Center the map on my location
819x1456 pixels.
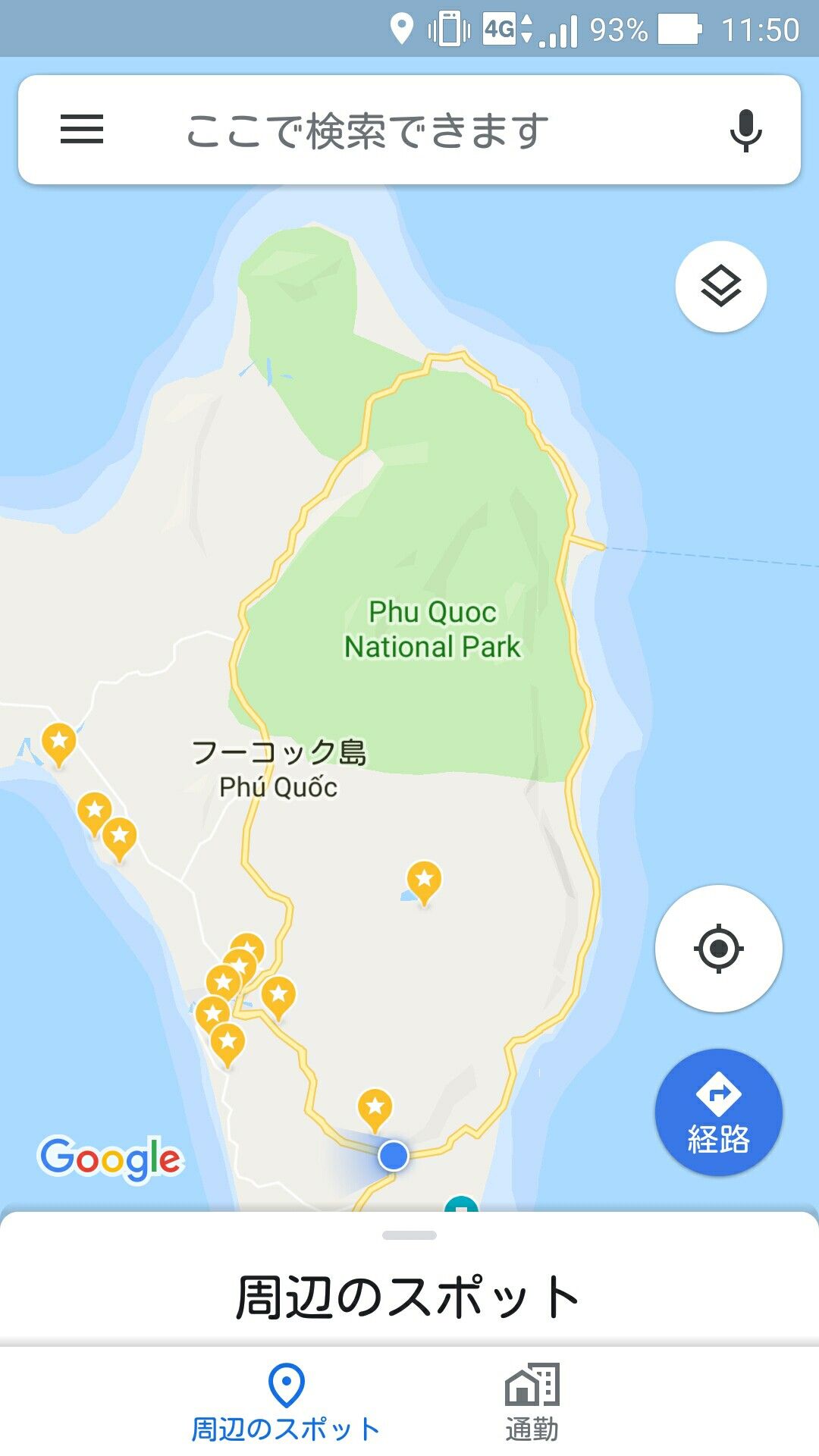[x=719, y=948]
